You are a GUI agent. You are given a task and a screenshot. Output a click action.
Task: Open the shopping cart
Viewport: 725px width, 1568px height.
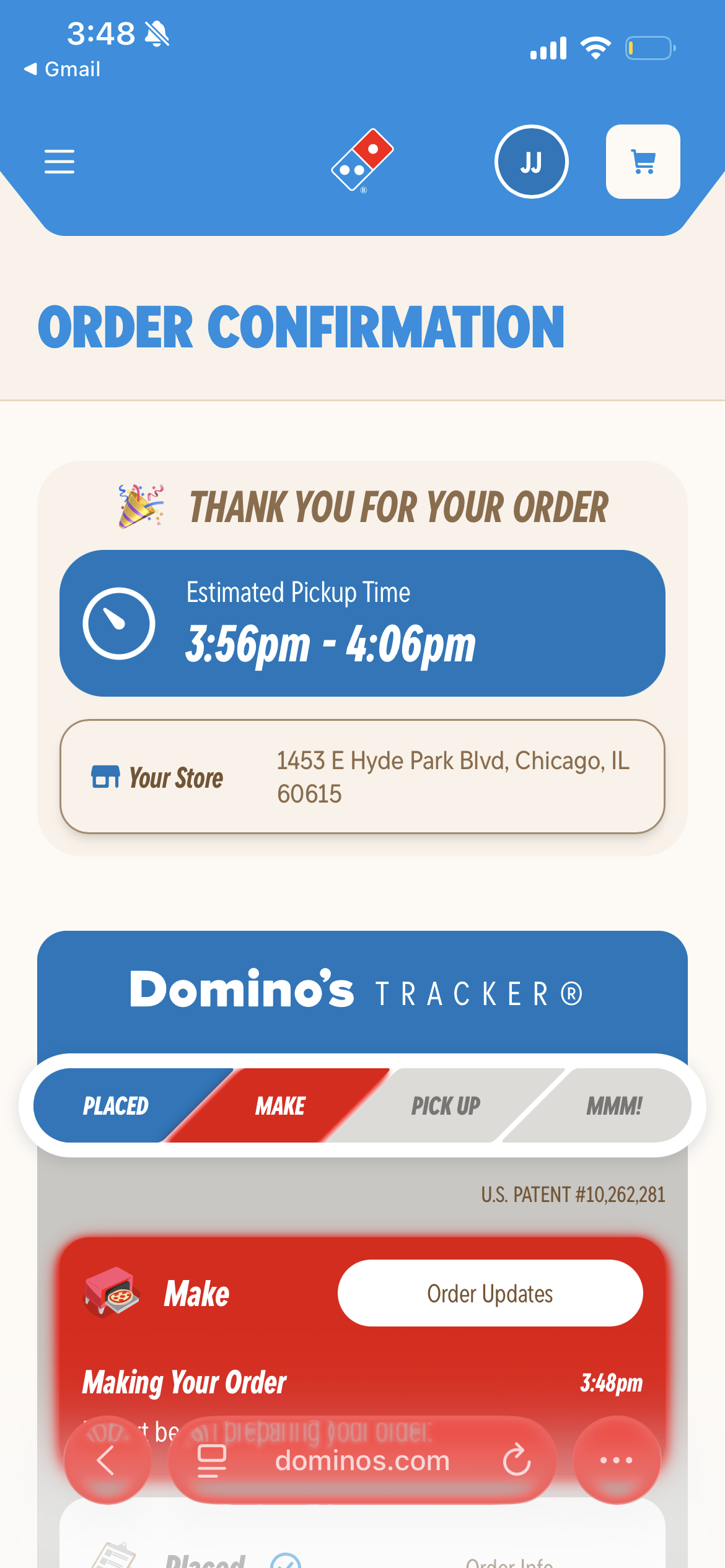(643, 162)
